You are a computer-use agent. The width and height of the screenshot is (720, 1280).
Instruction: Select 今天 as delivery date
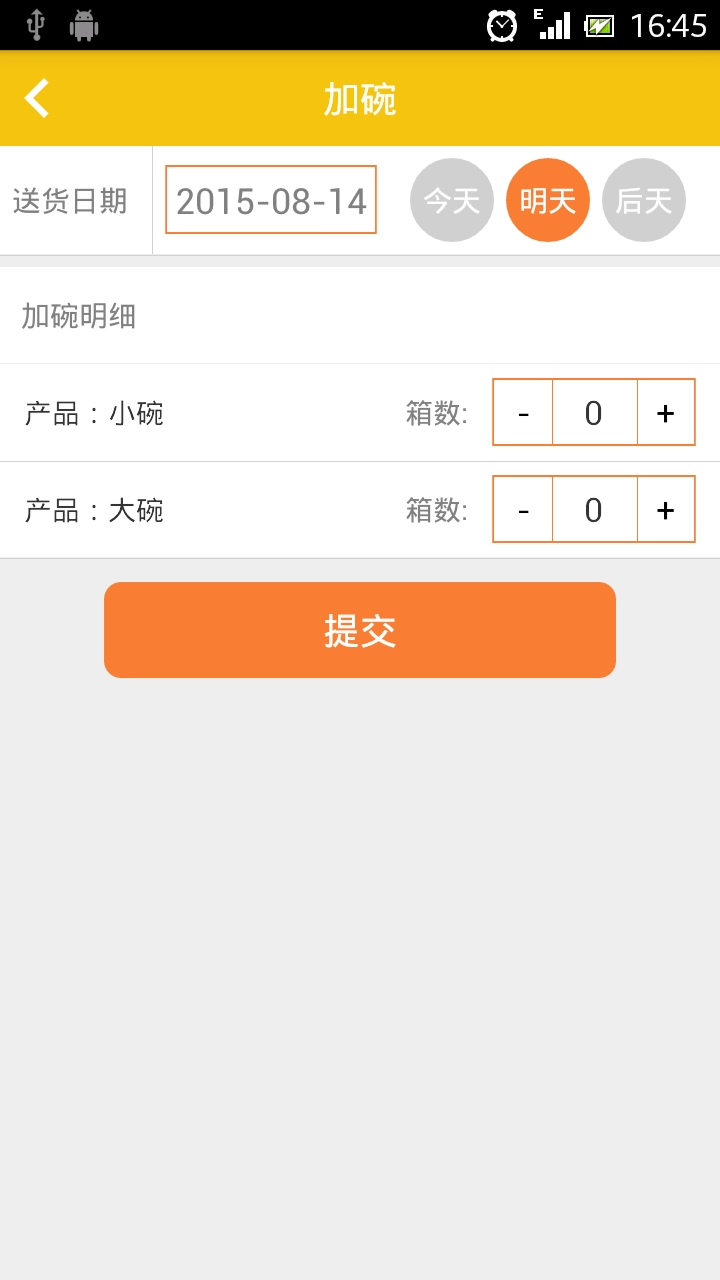[452, 200]
